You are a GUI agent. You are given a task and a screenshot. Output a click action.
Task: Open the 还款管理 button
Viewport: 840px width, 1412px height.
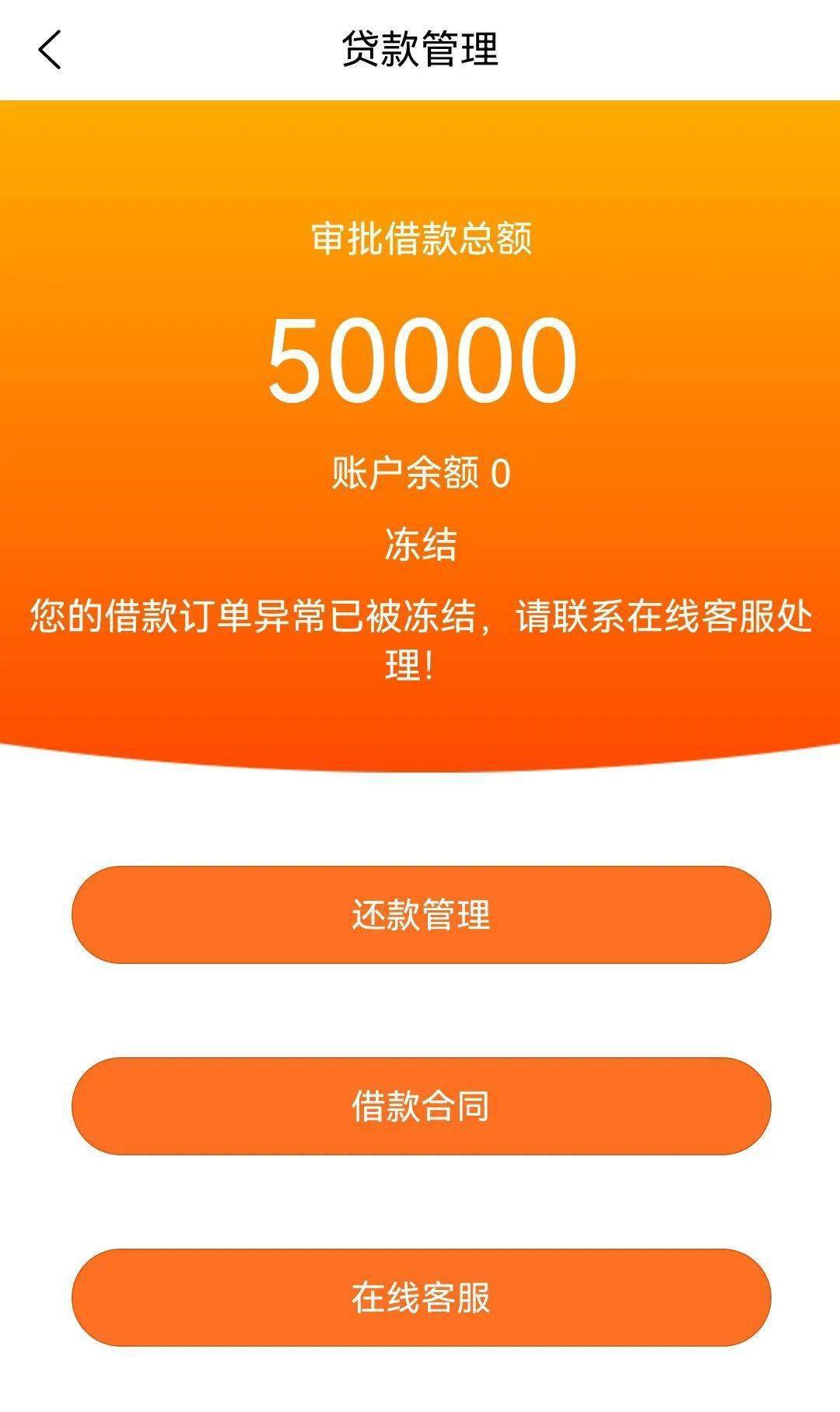click(421, 915)
